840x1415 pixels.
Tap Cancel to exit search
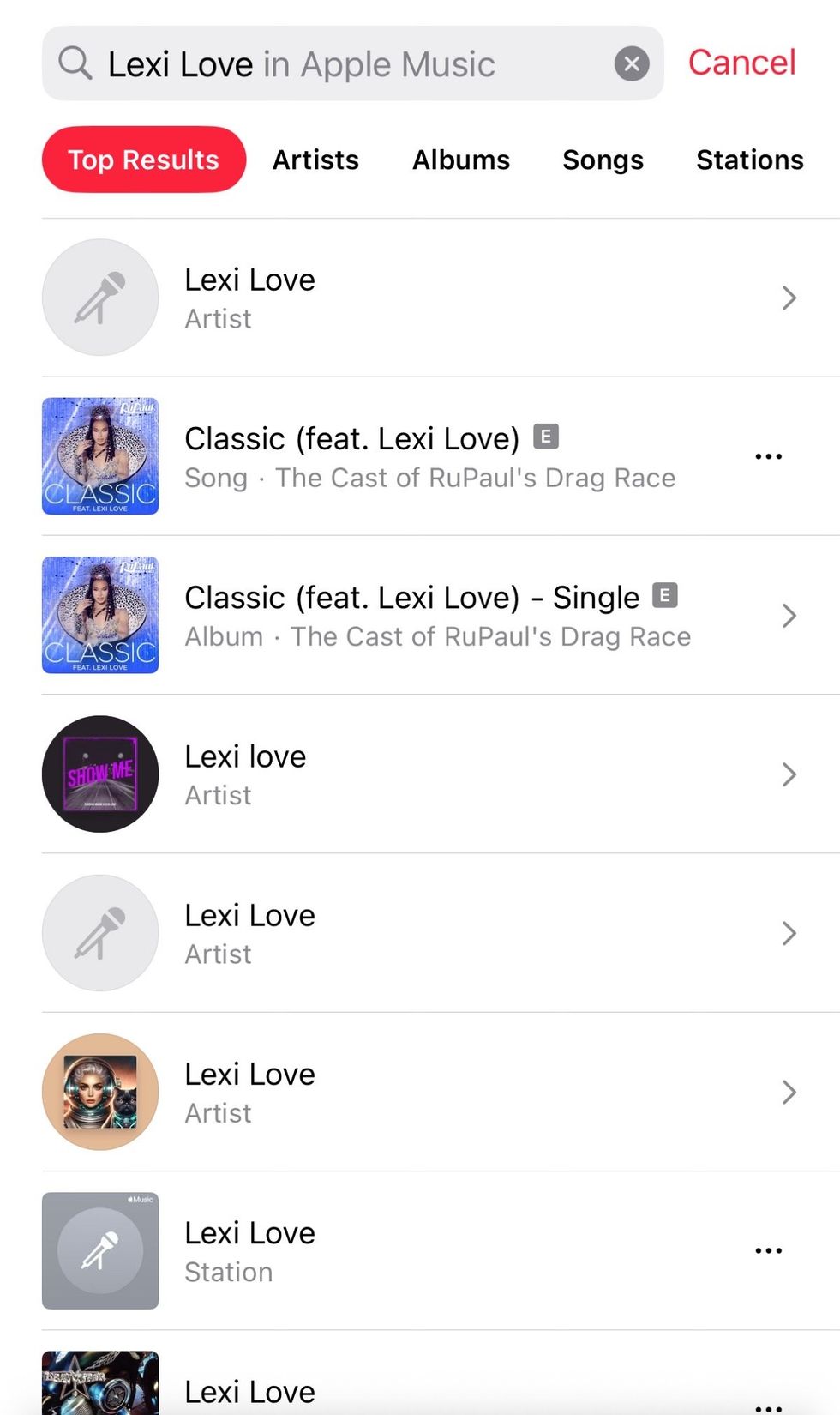pos(741,63)
